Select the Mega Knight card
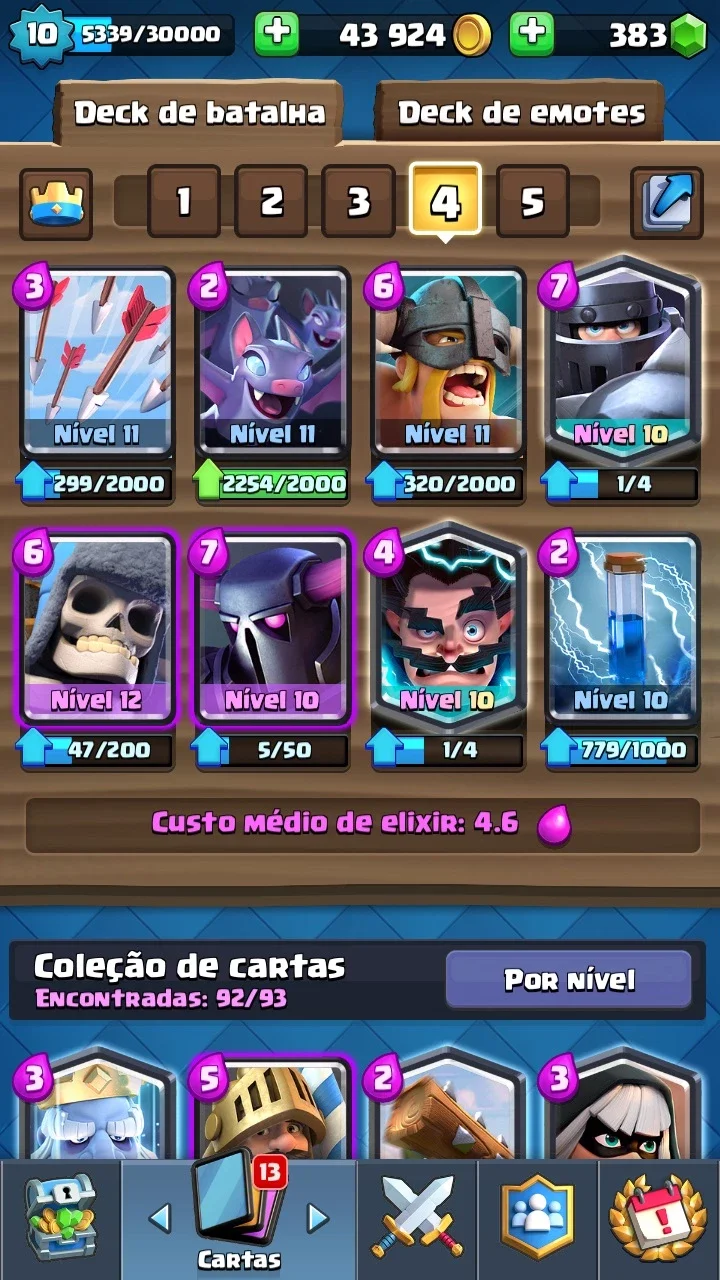 [622, 362]
